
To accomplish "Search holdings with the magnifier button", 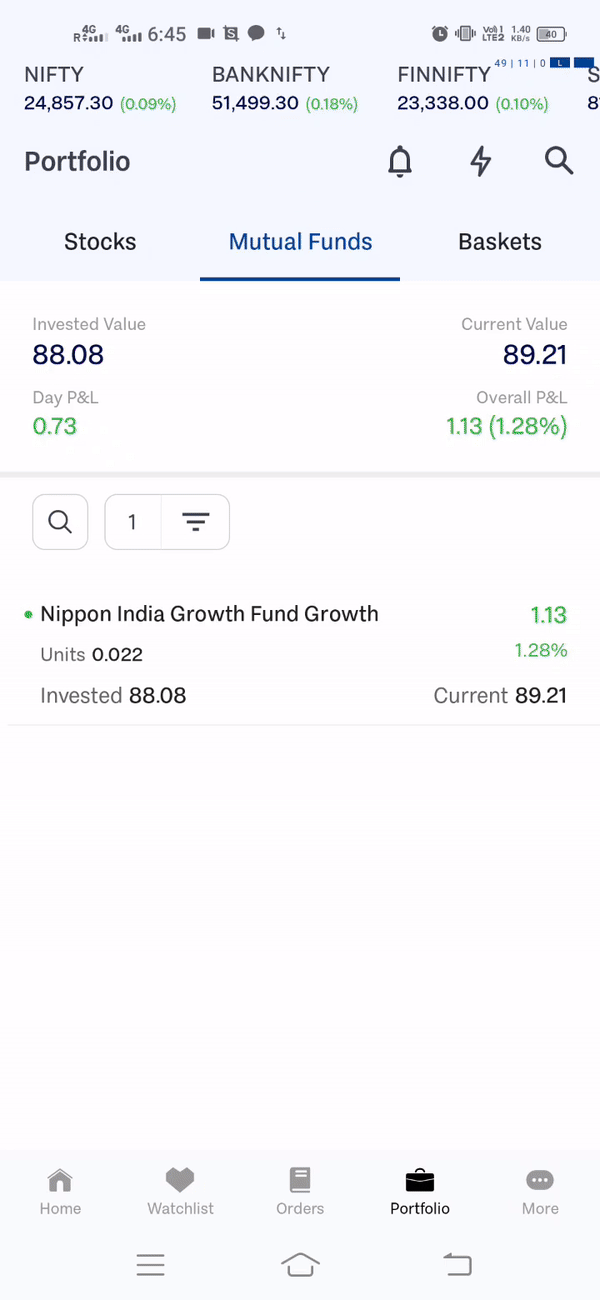I will point(60,522).
